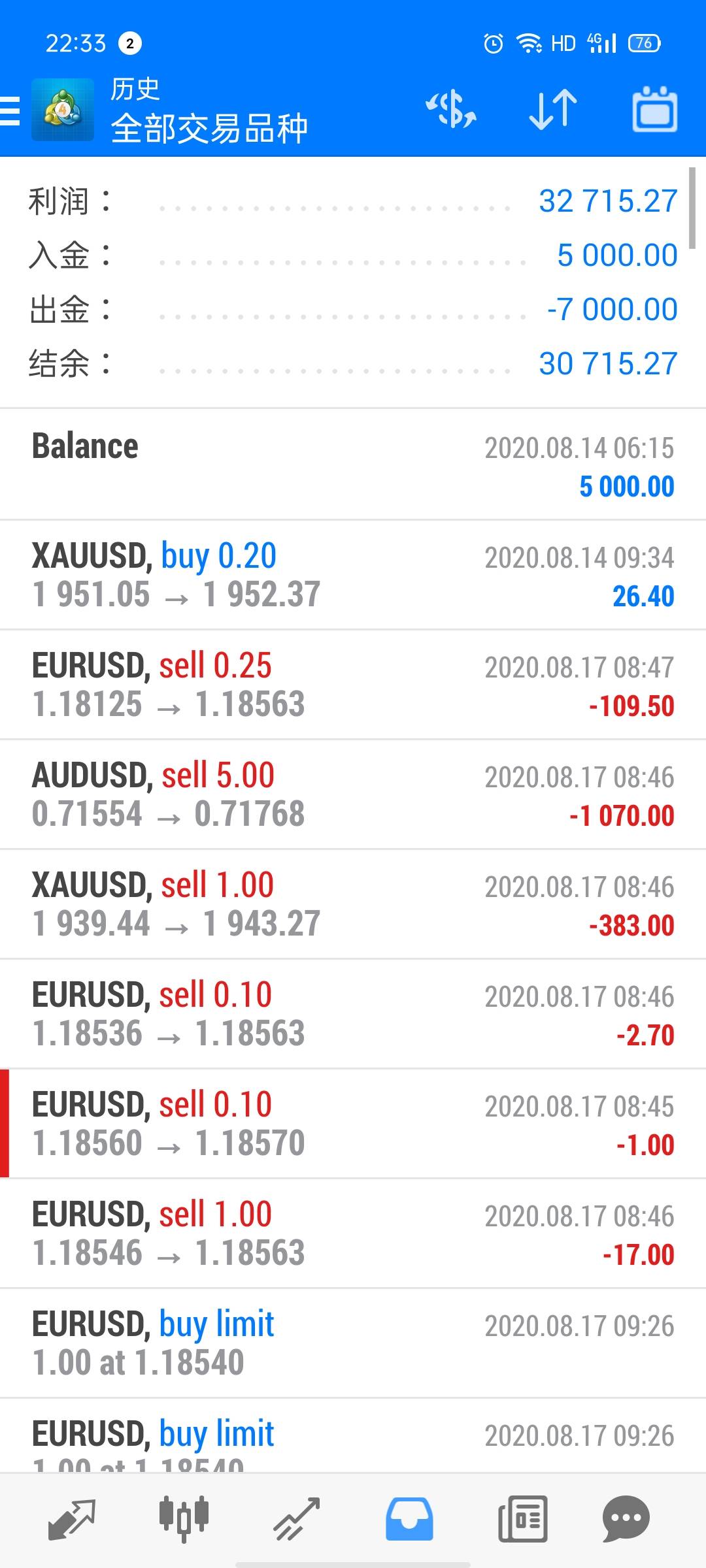Image resolution: width=706 pixels, height=1568 pixels.
Task: Switch to the Chat messages tab
Action: pos(626,1518)
